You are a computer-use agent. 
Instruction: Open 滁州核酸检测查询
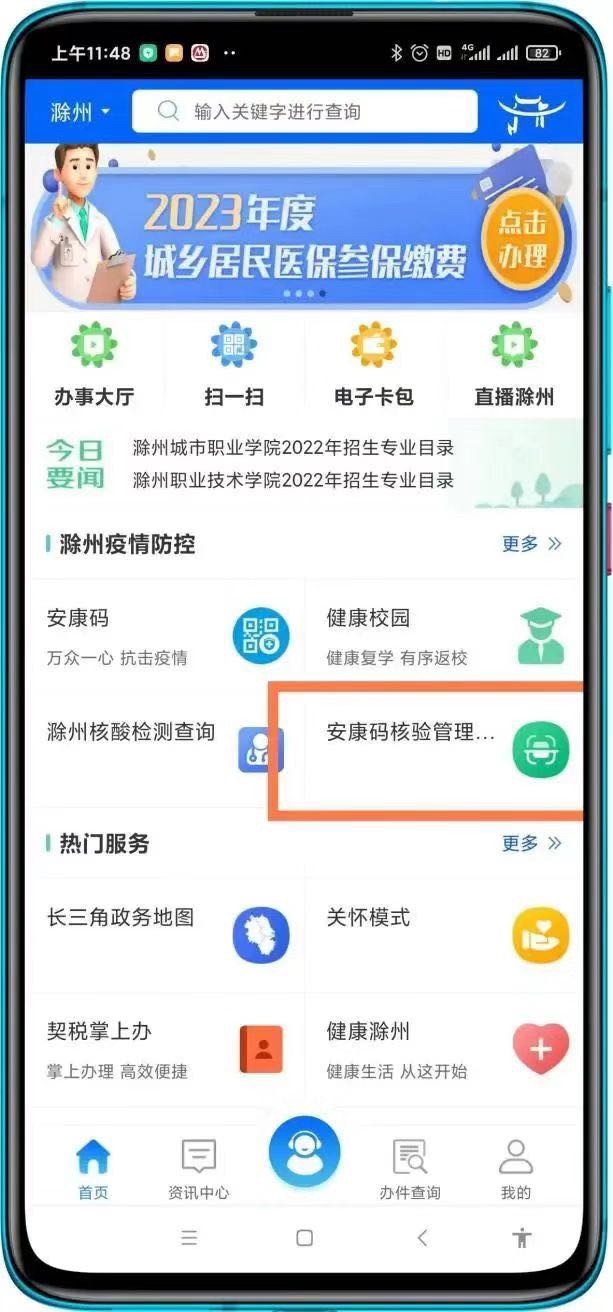[166, 749]
